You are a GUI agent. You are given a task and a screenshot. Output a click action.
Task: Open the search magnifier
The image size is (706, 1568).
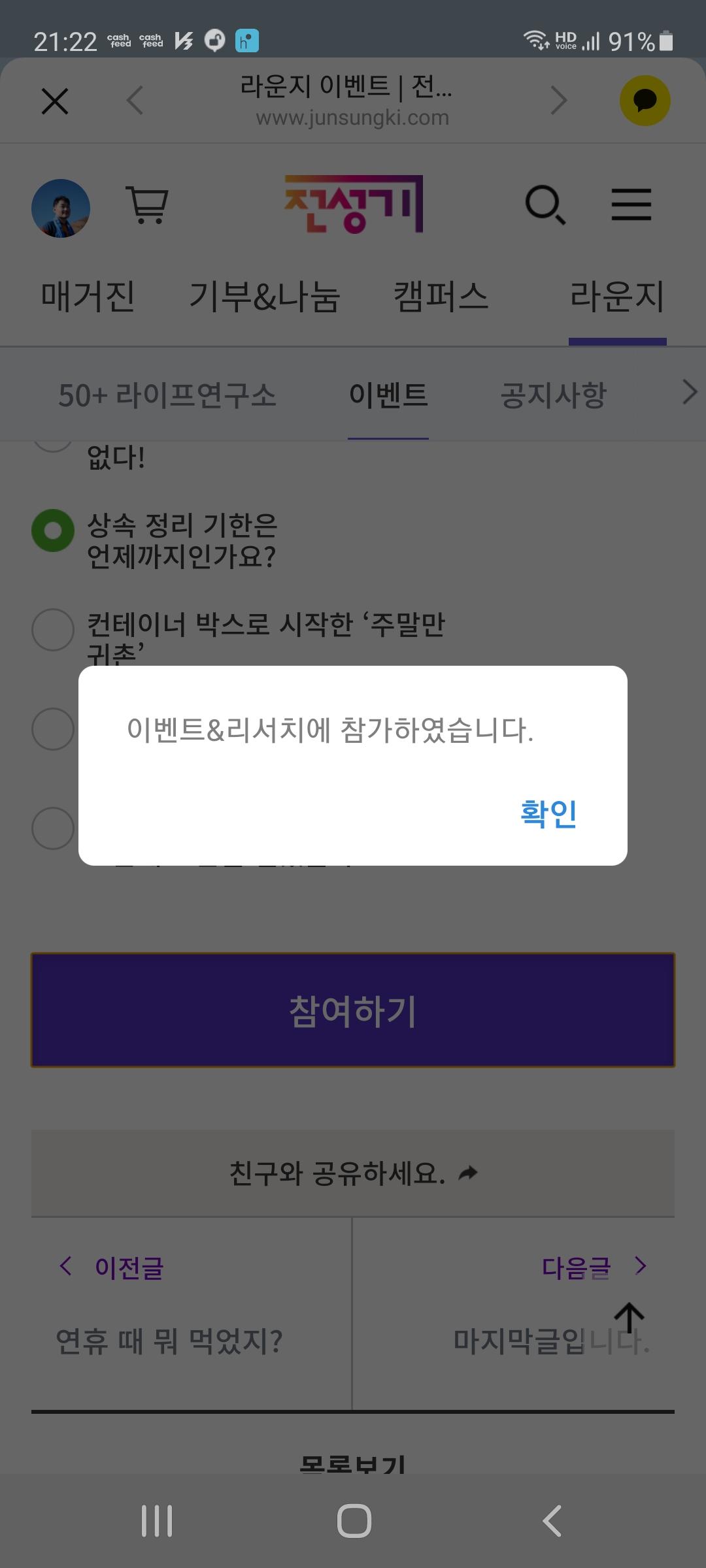coord(545,205)
